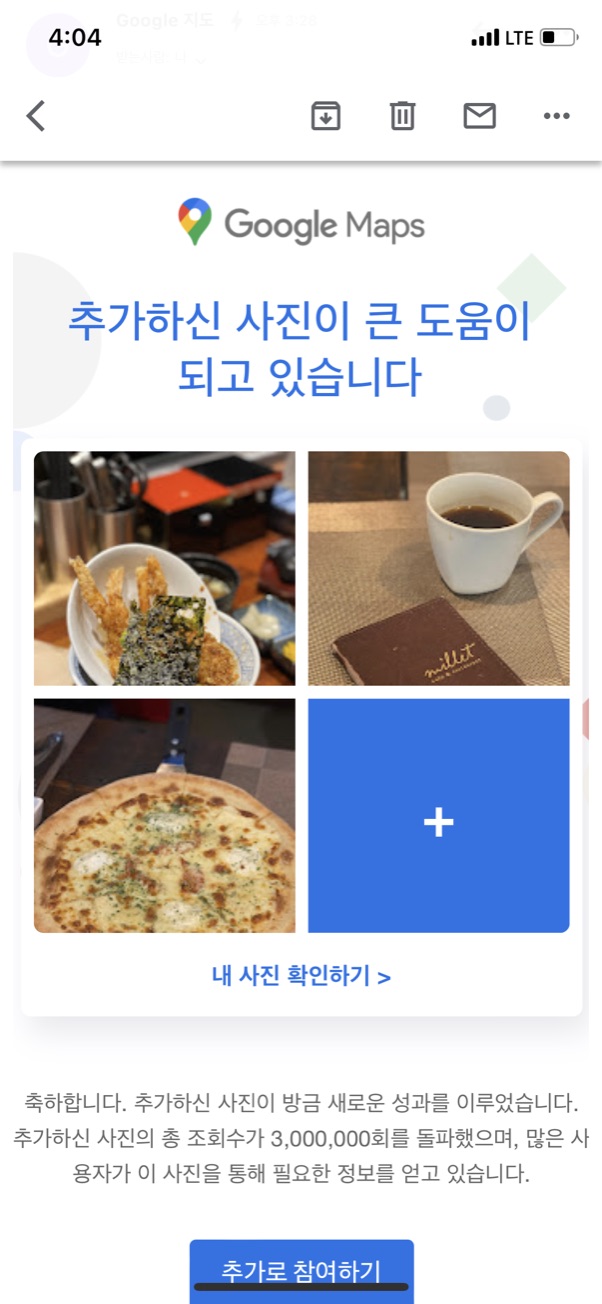Go back to the inbox

click(x=36, y=117)
